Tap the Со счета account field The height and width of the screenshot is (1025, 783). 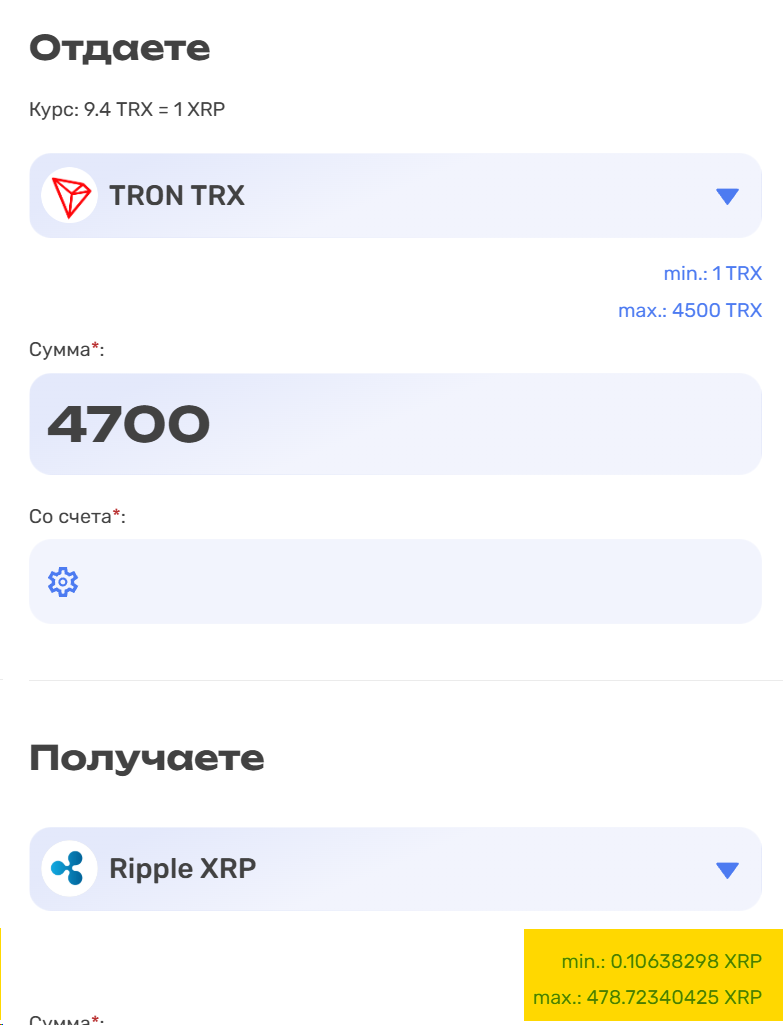coord(395,582)
